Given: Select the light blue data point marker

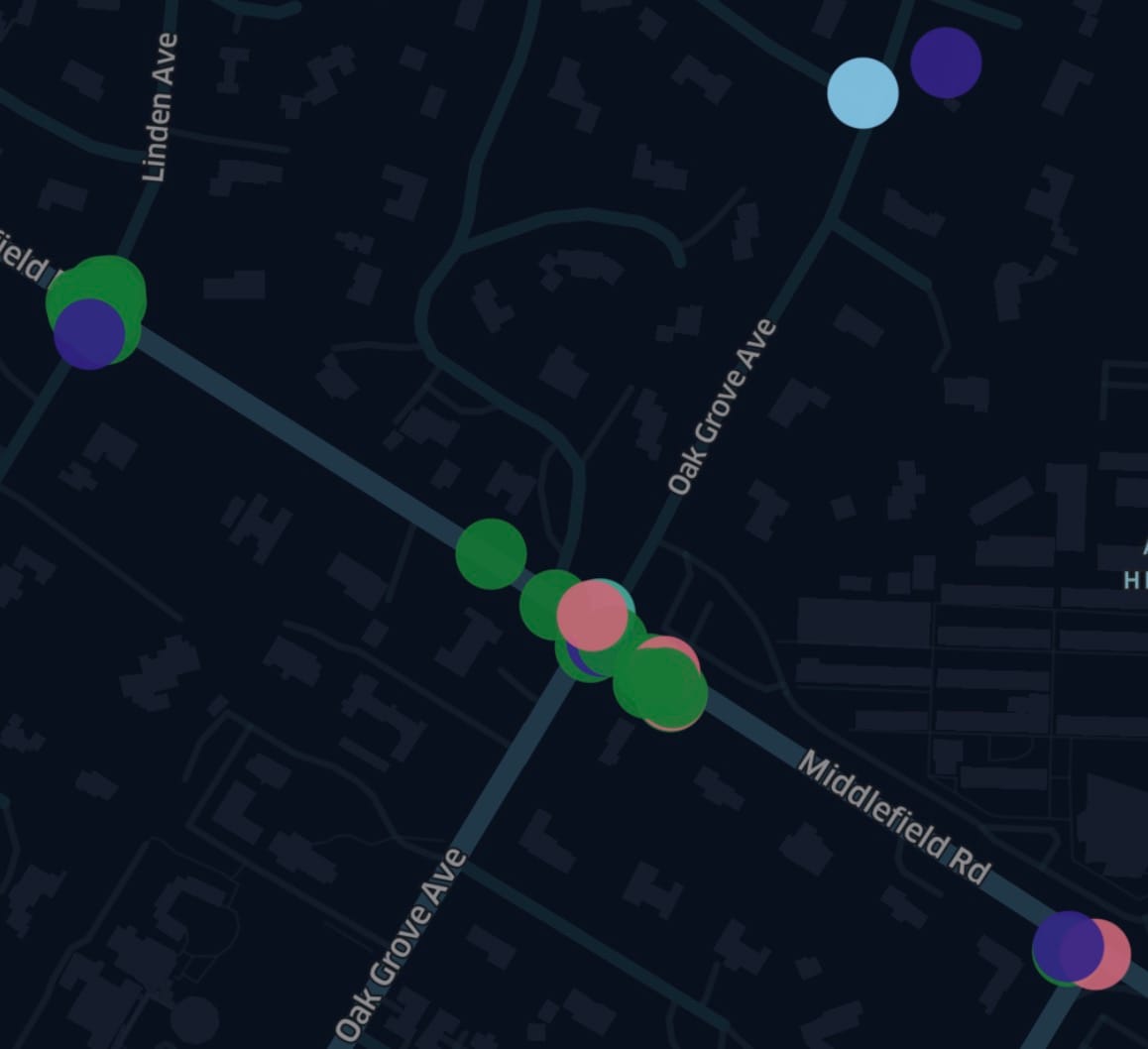Looking at the screenshot, I should 862,93.
